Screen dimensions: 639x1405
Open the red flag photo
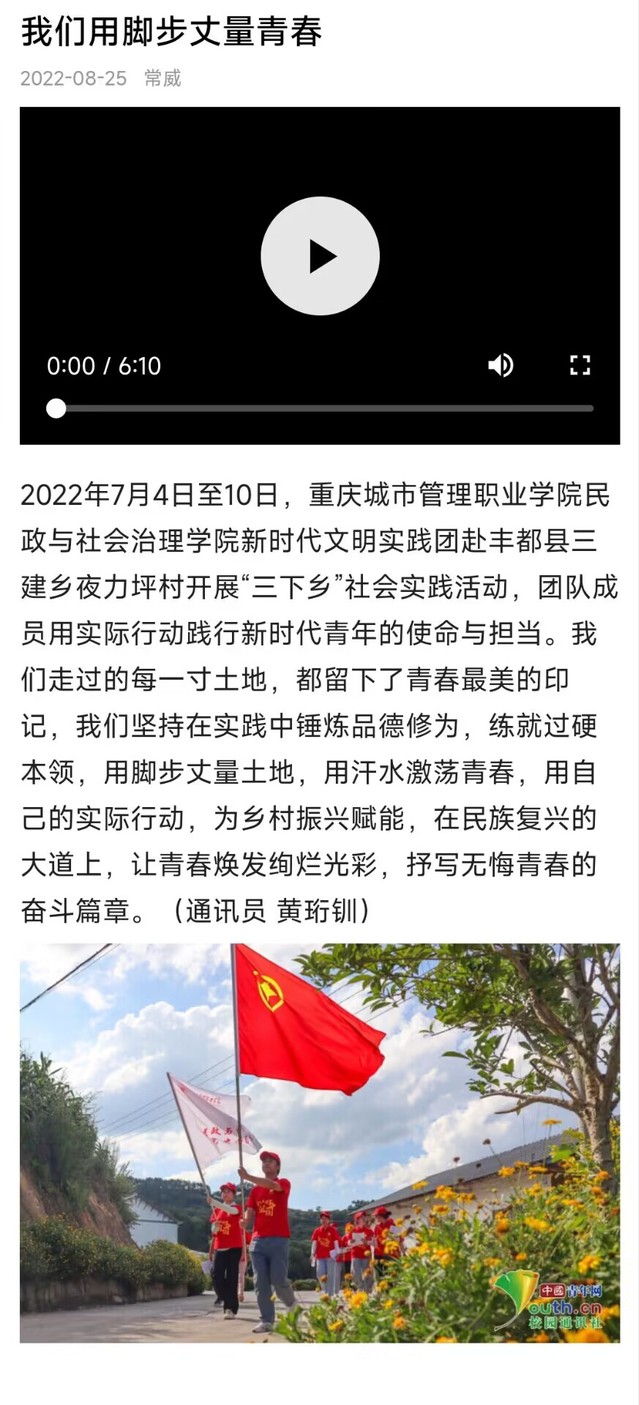coord(320,1142)
